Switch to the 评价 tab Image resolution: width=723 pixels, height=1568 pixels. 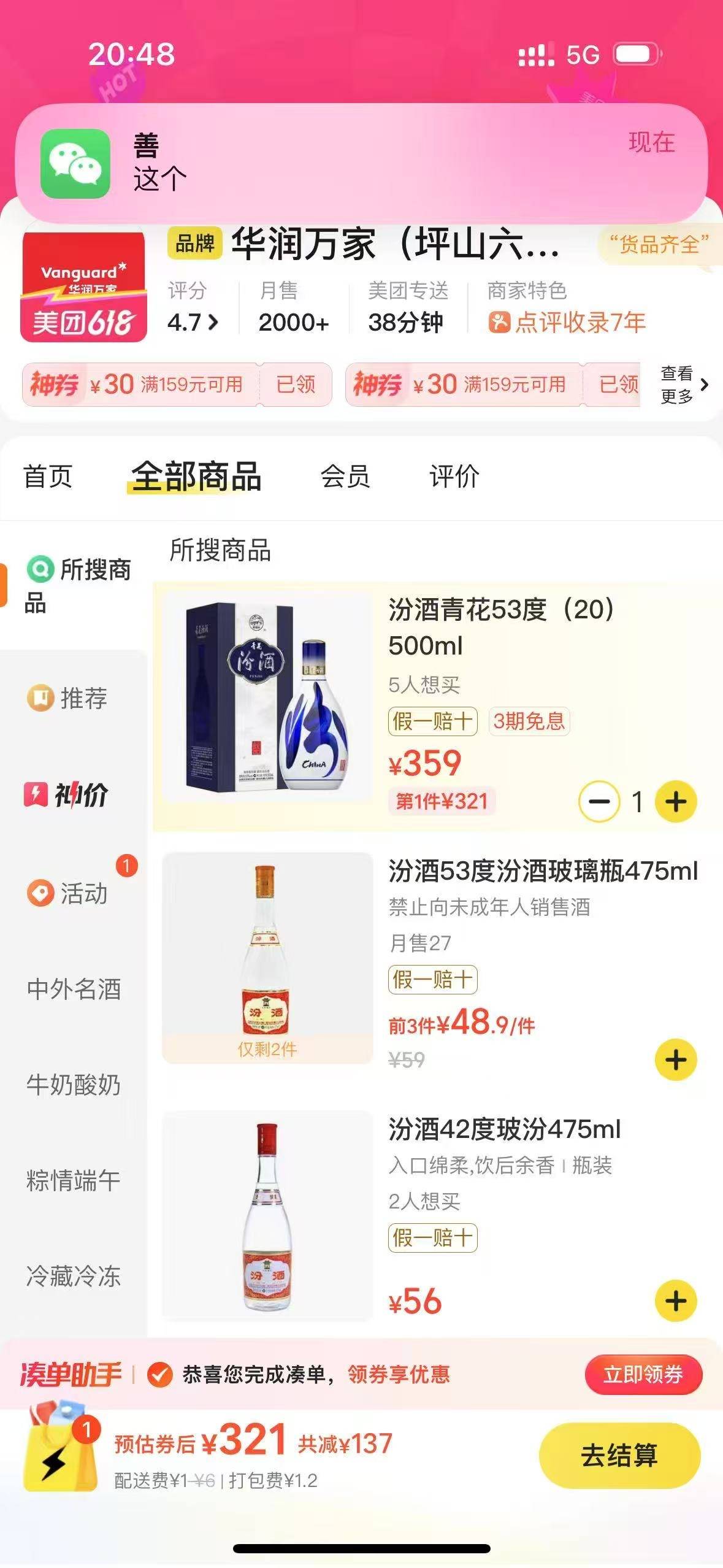coord(454,477)
